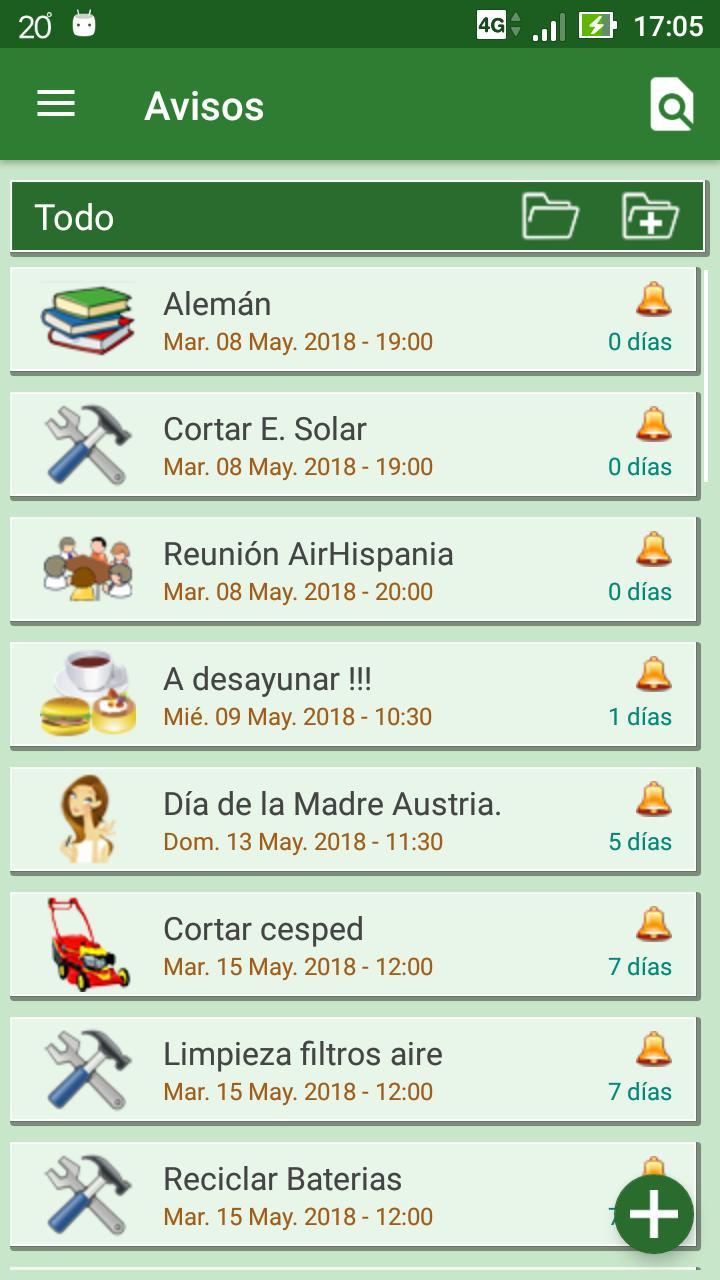Toggle the bell on Cortar cesped reminder

(x=655, y=925)
